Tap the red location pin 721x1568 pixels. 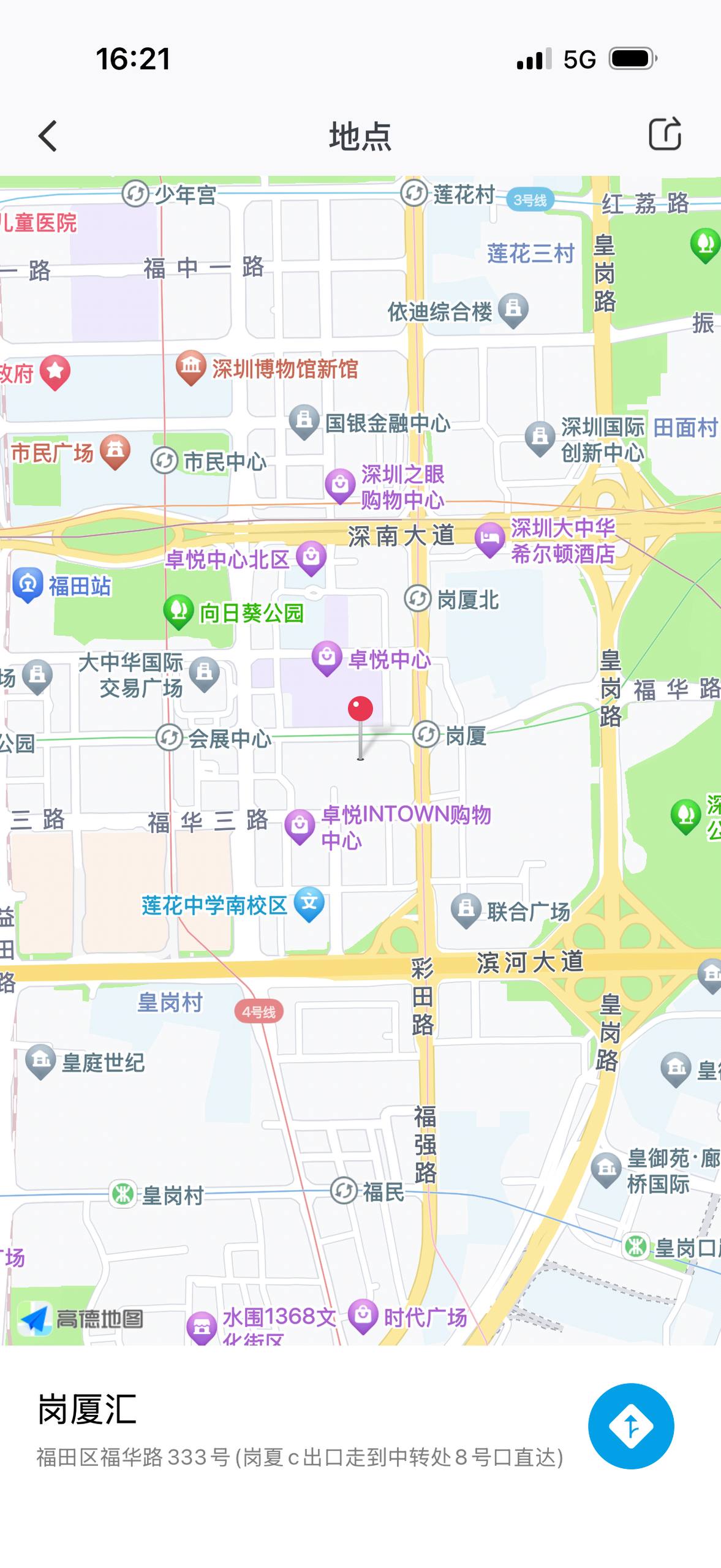coord(360,710)
